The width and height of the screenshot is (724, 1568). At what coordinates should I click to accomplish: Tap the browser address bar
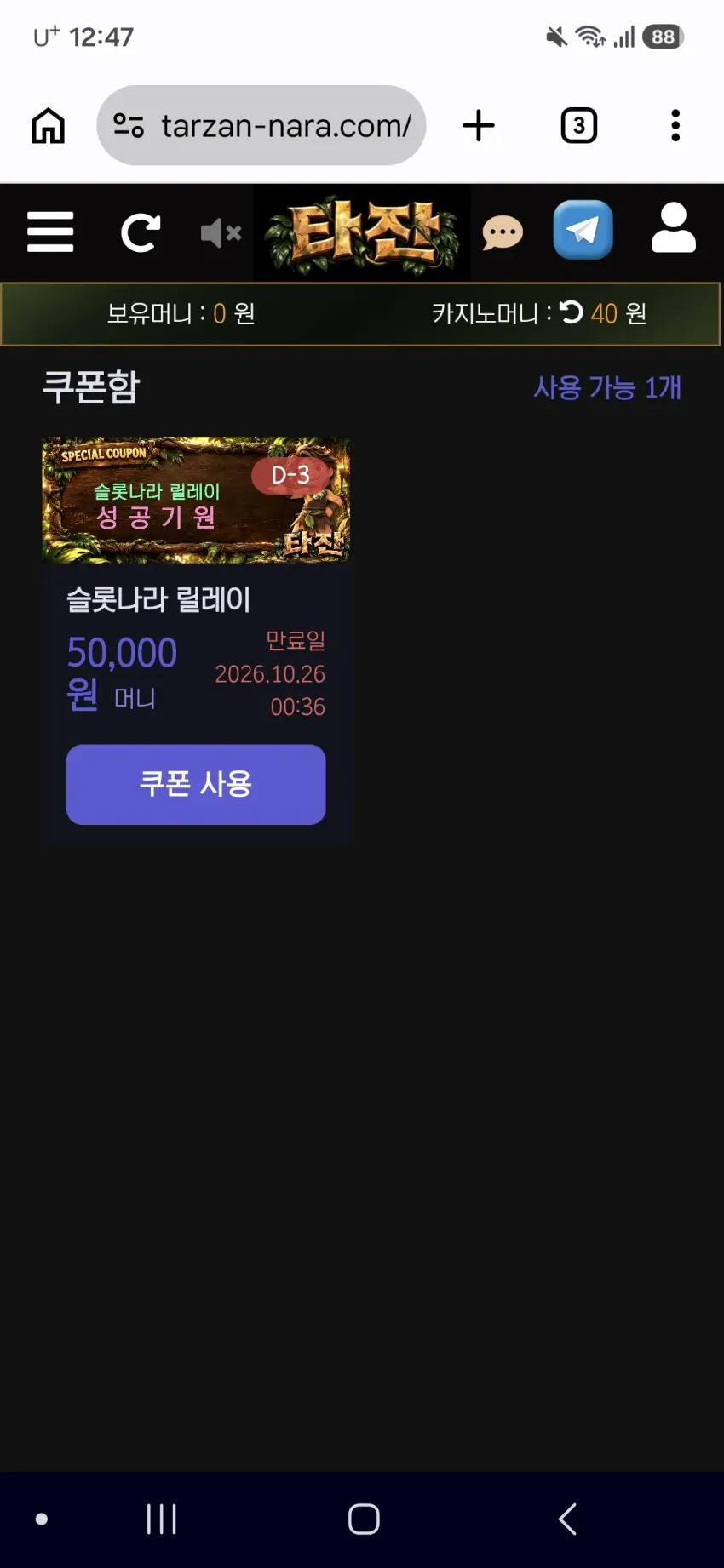(x=261, y=125)
